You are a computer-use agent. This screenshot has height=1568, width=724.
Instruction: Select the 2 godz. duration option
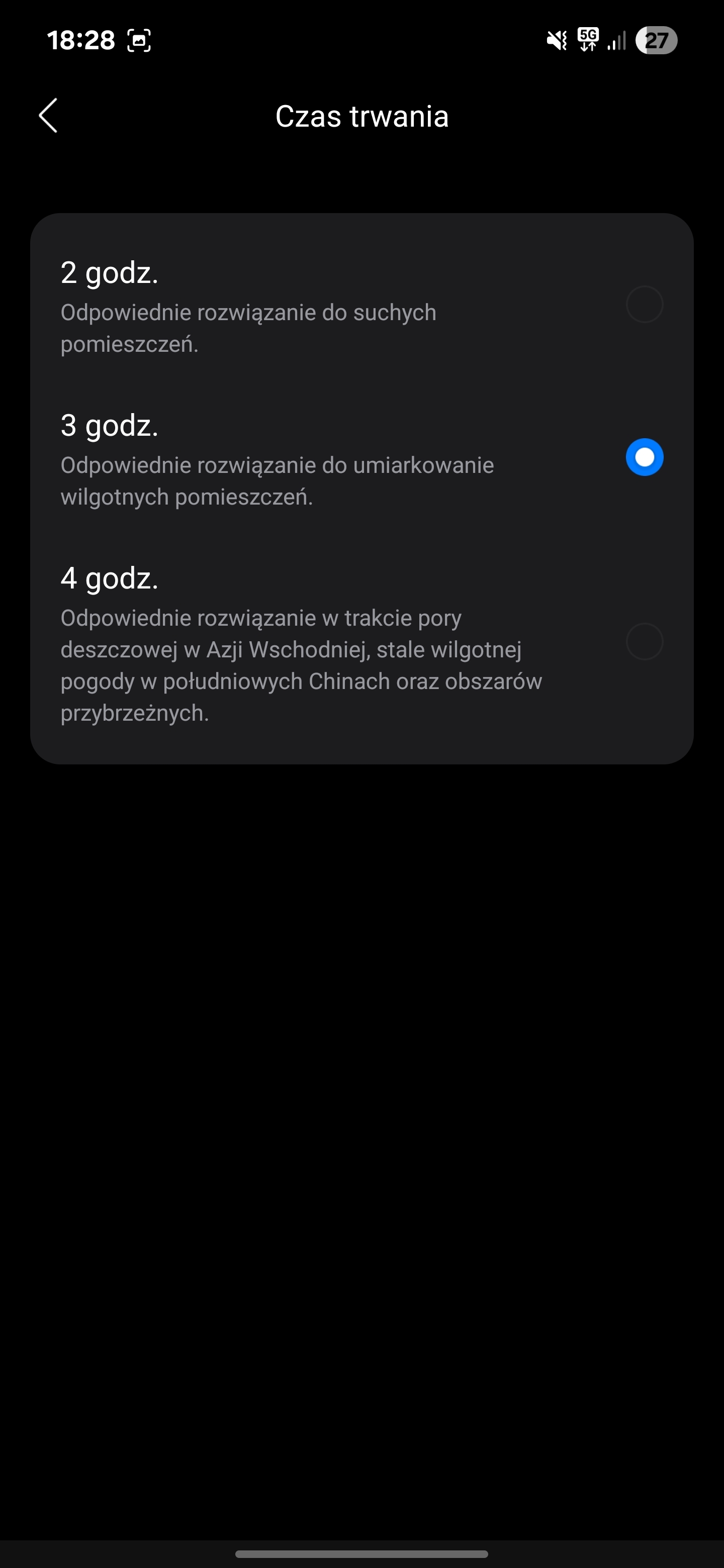[361, 305]
